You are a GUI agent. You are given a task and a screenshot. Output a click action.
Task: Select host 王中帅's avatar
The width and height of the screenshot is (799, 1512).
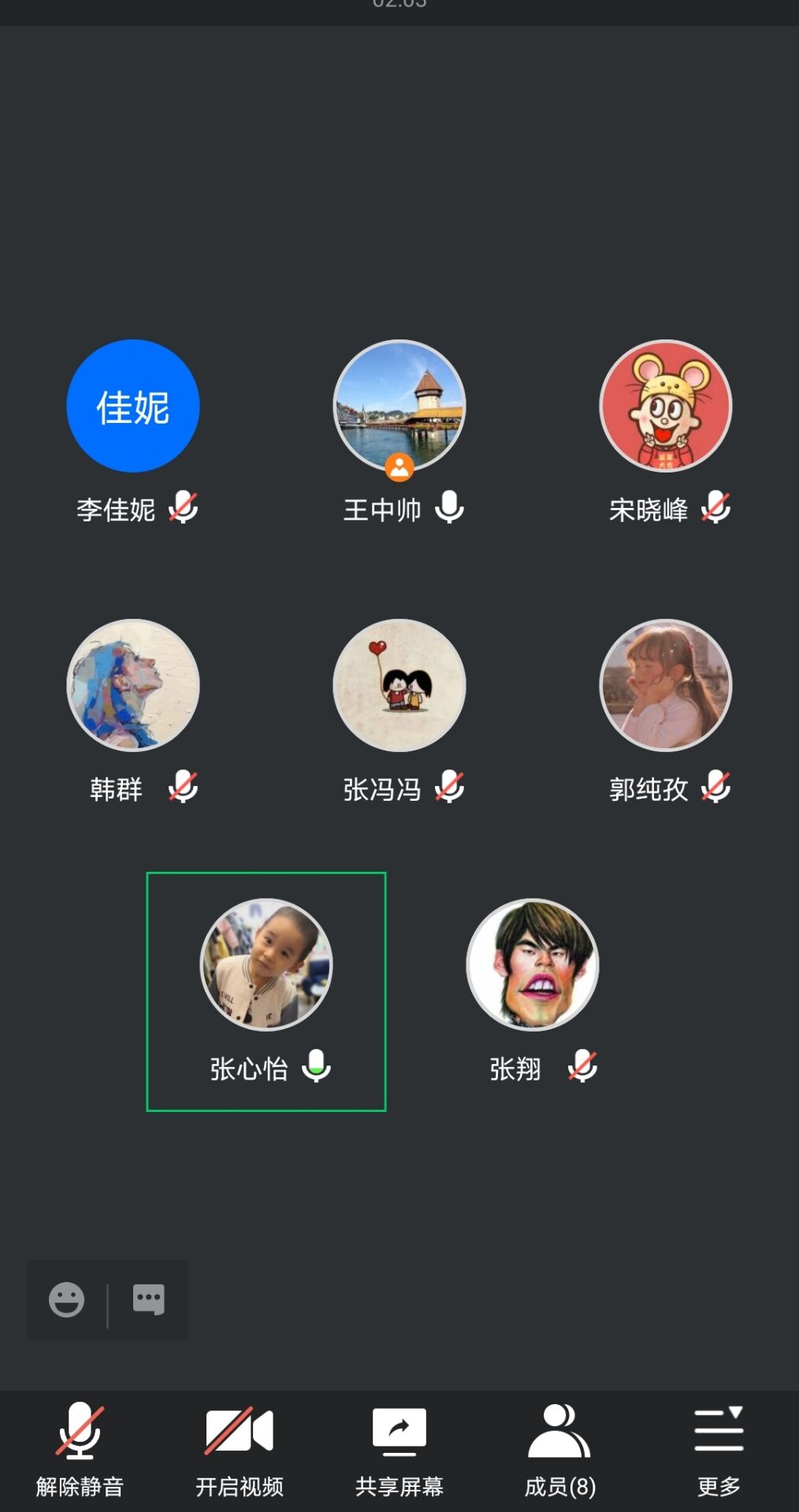coord(399,406)
